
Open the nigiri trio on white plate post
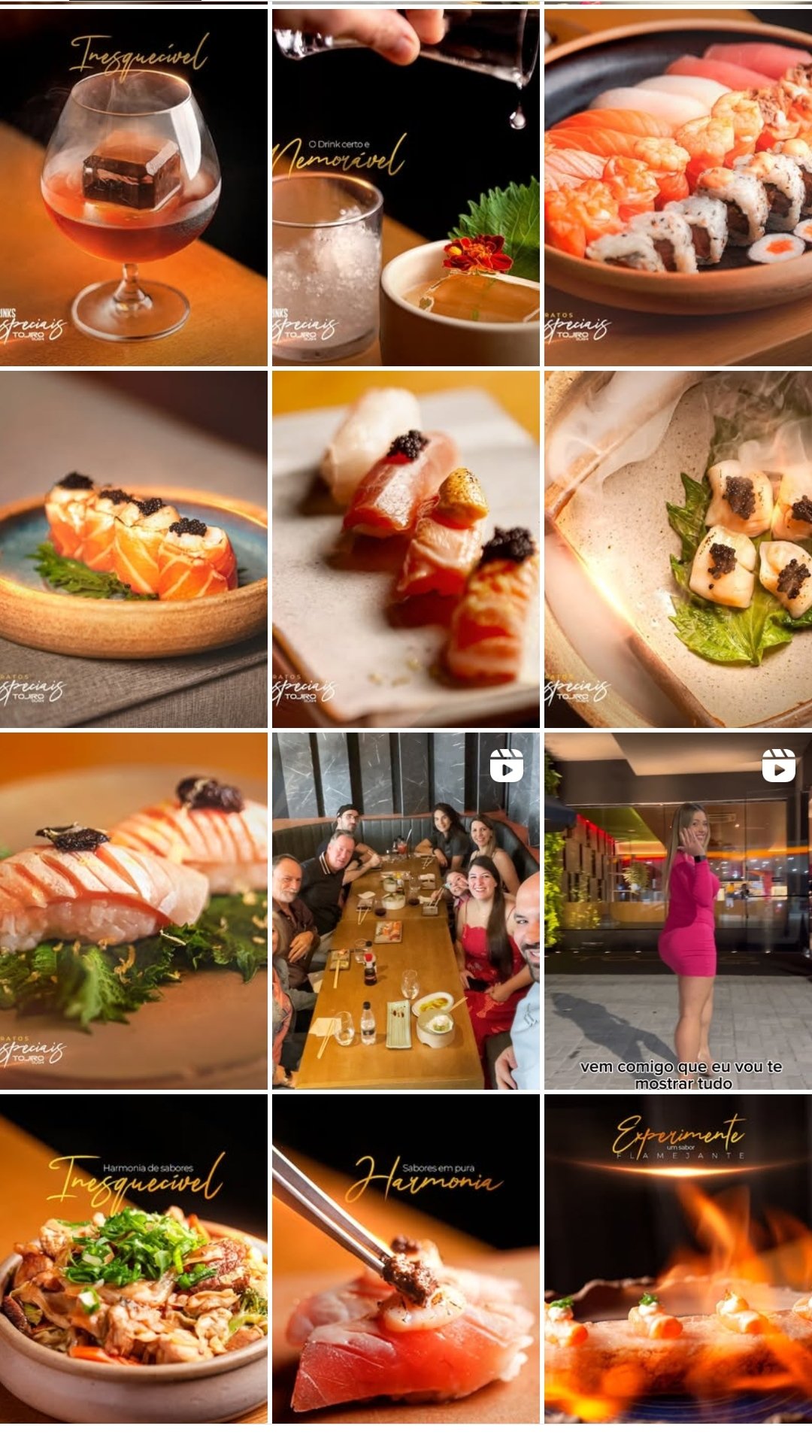pos(405,549)
